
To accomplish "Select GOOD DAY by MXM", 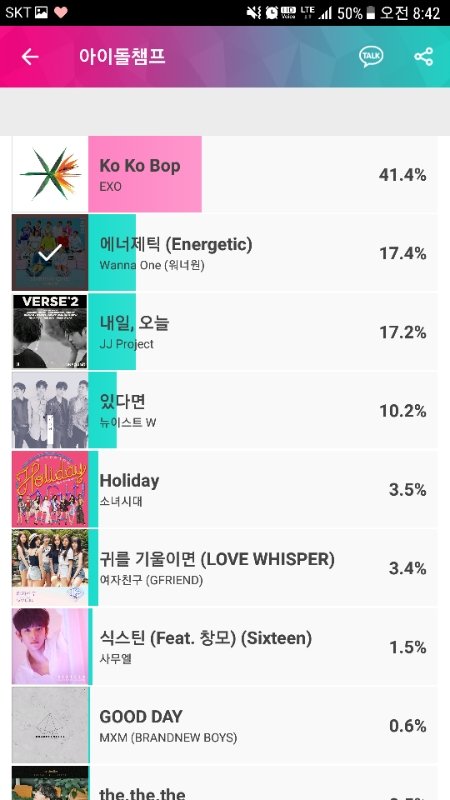I will click(x=224, y=725).
